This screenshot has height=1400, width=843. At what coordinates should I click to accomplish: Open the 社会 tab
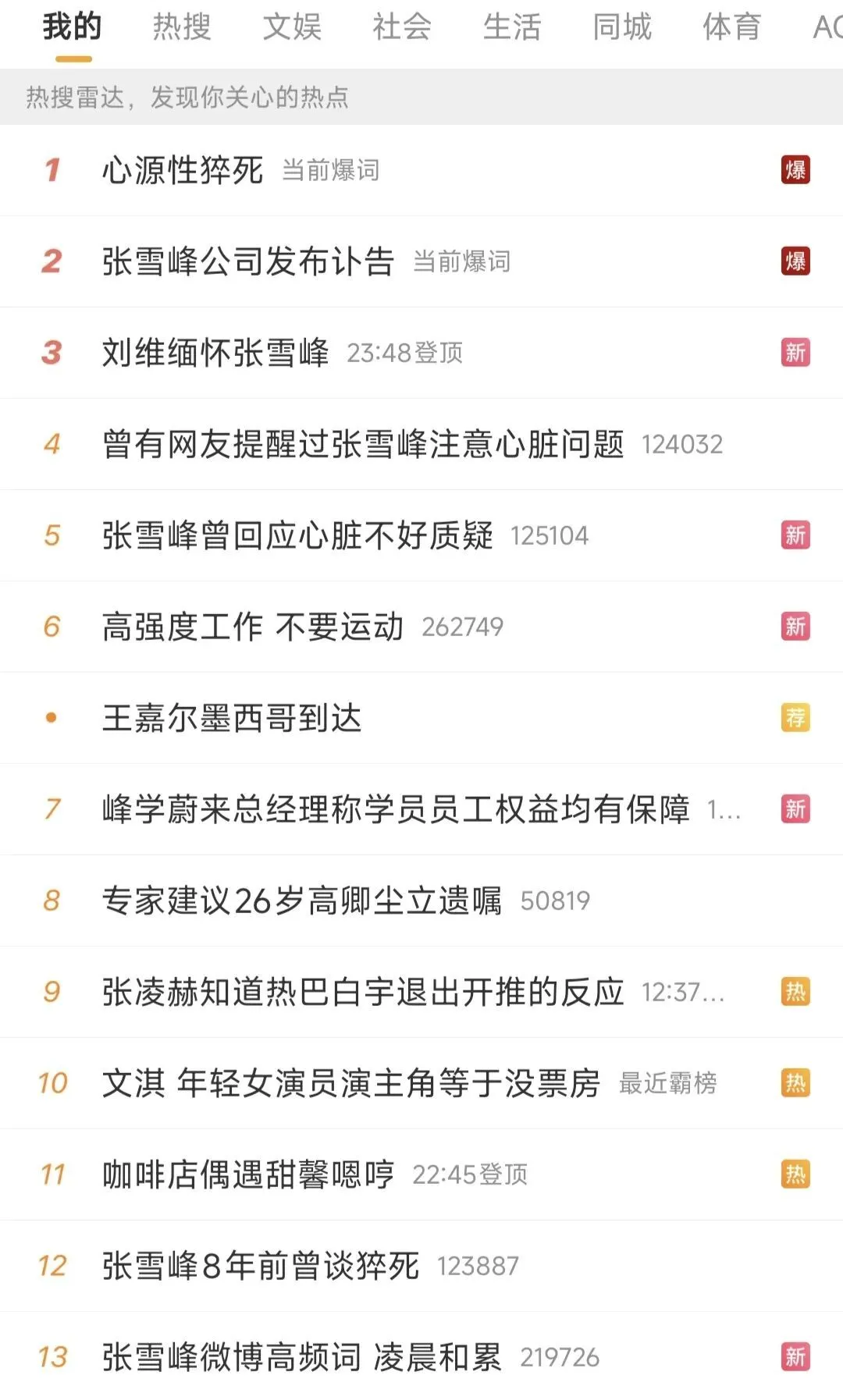pyautogui.click(x=402, y=27)
